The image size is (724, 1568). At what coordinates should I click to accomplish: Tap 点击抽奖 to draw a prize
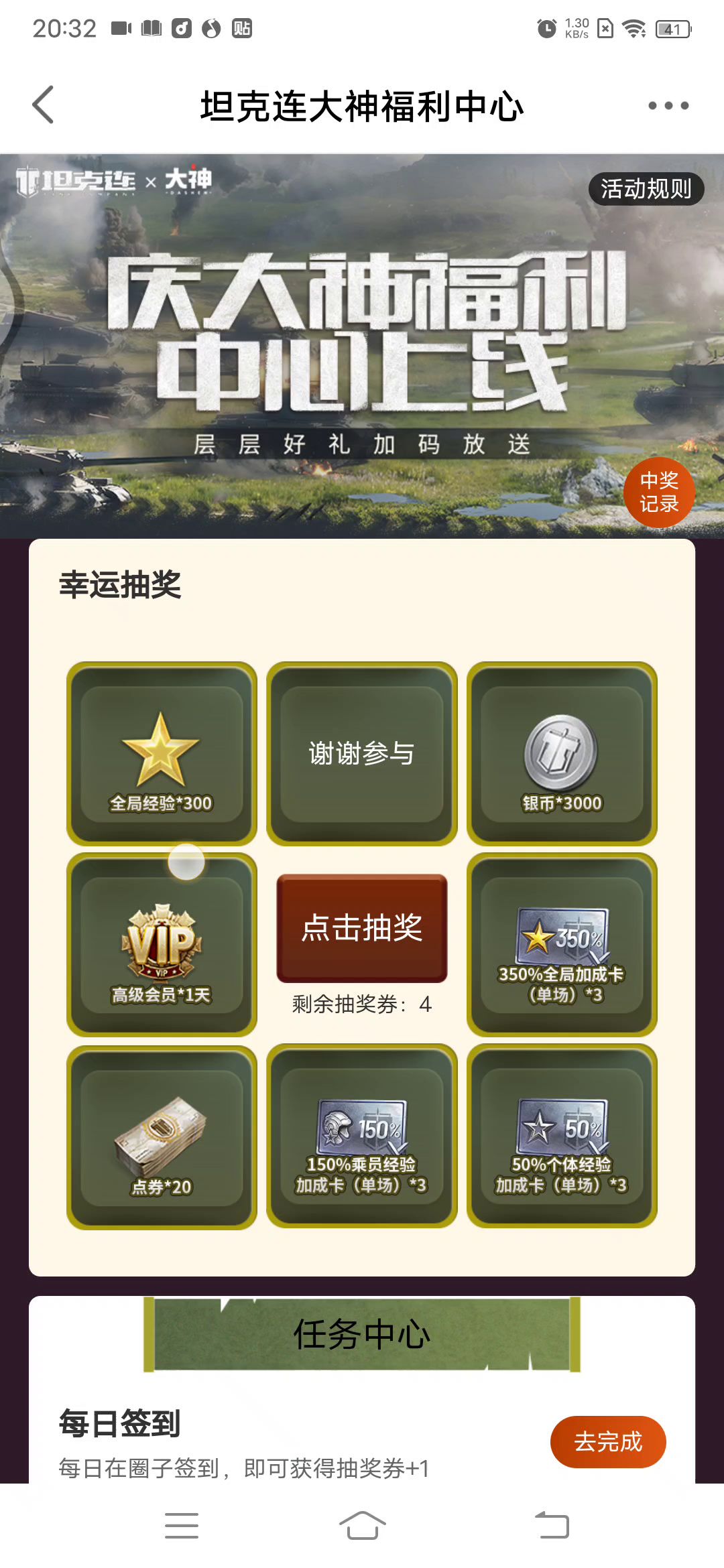tap(362, 928)
